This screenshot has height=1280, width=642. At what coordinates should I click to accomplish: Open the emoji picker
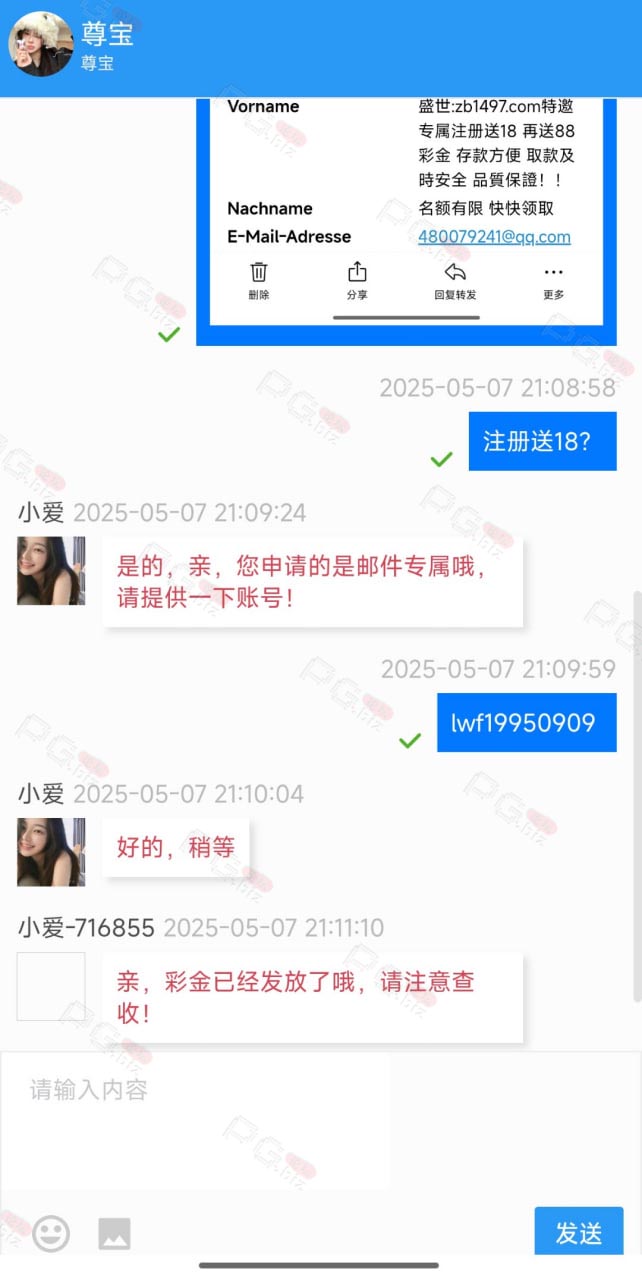[51, 1234]
